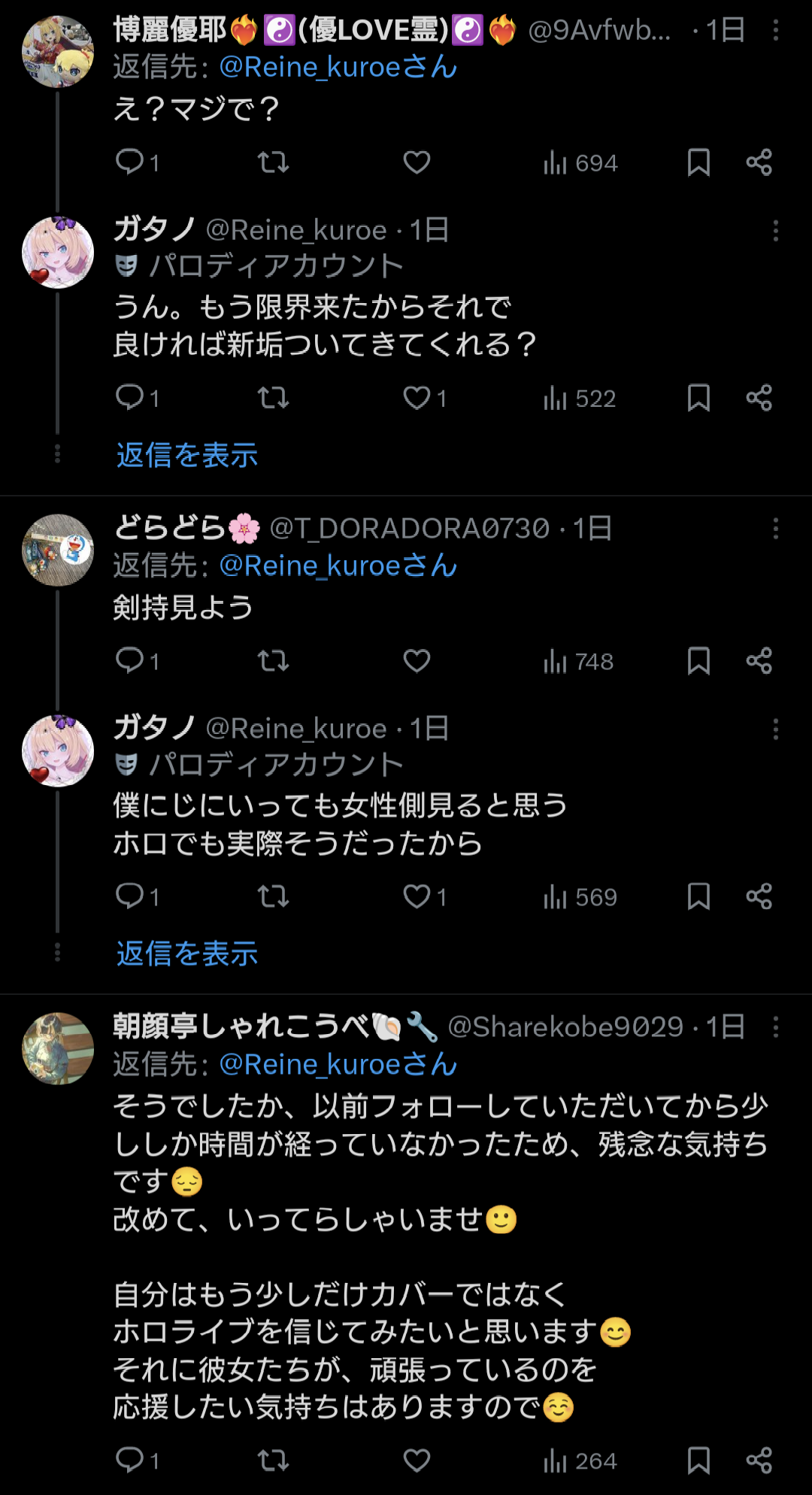Open どらどら's profile avatar

tap(58, 550)
